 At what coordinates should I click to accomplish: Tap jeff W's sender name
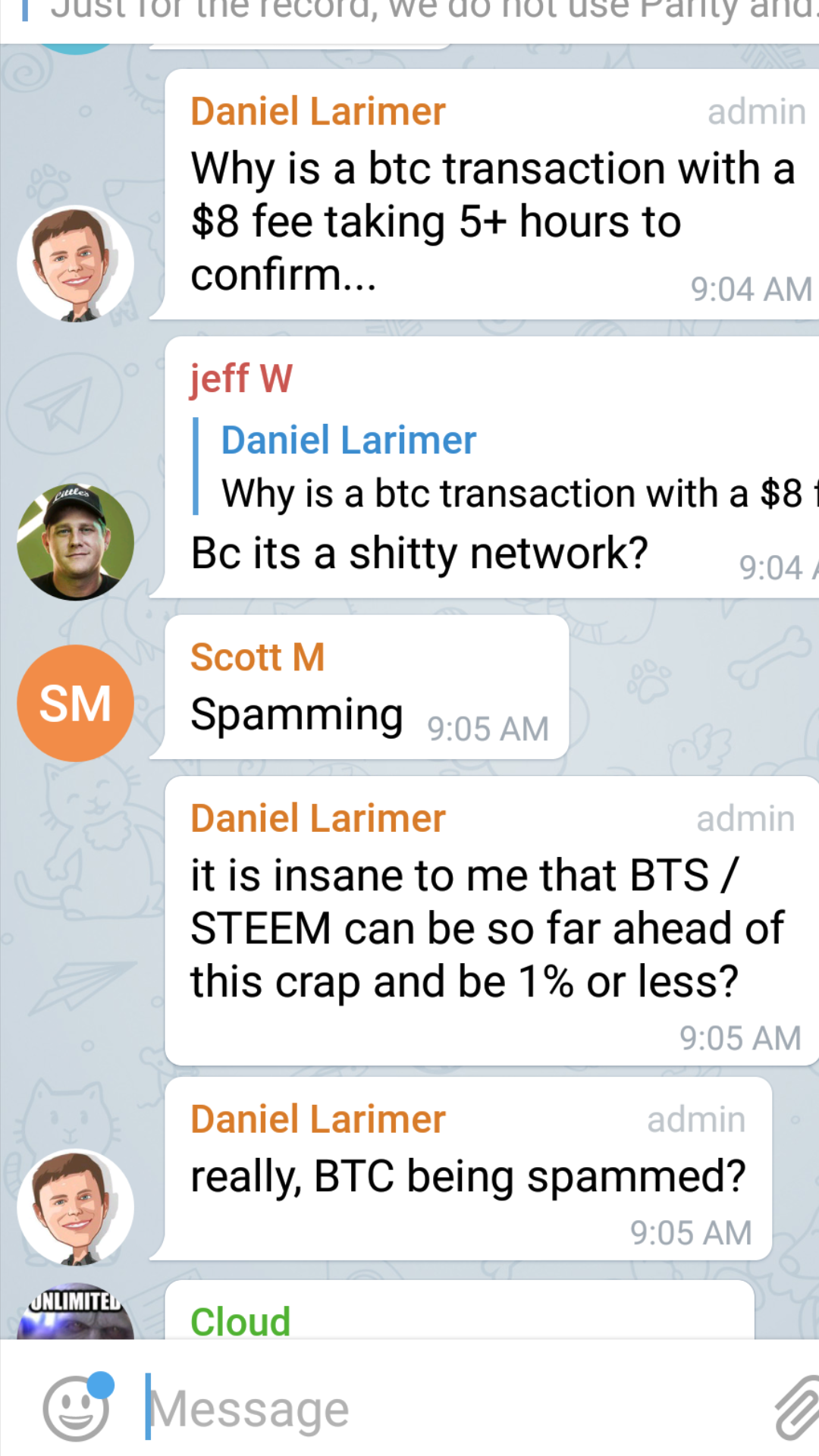241,378
